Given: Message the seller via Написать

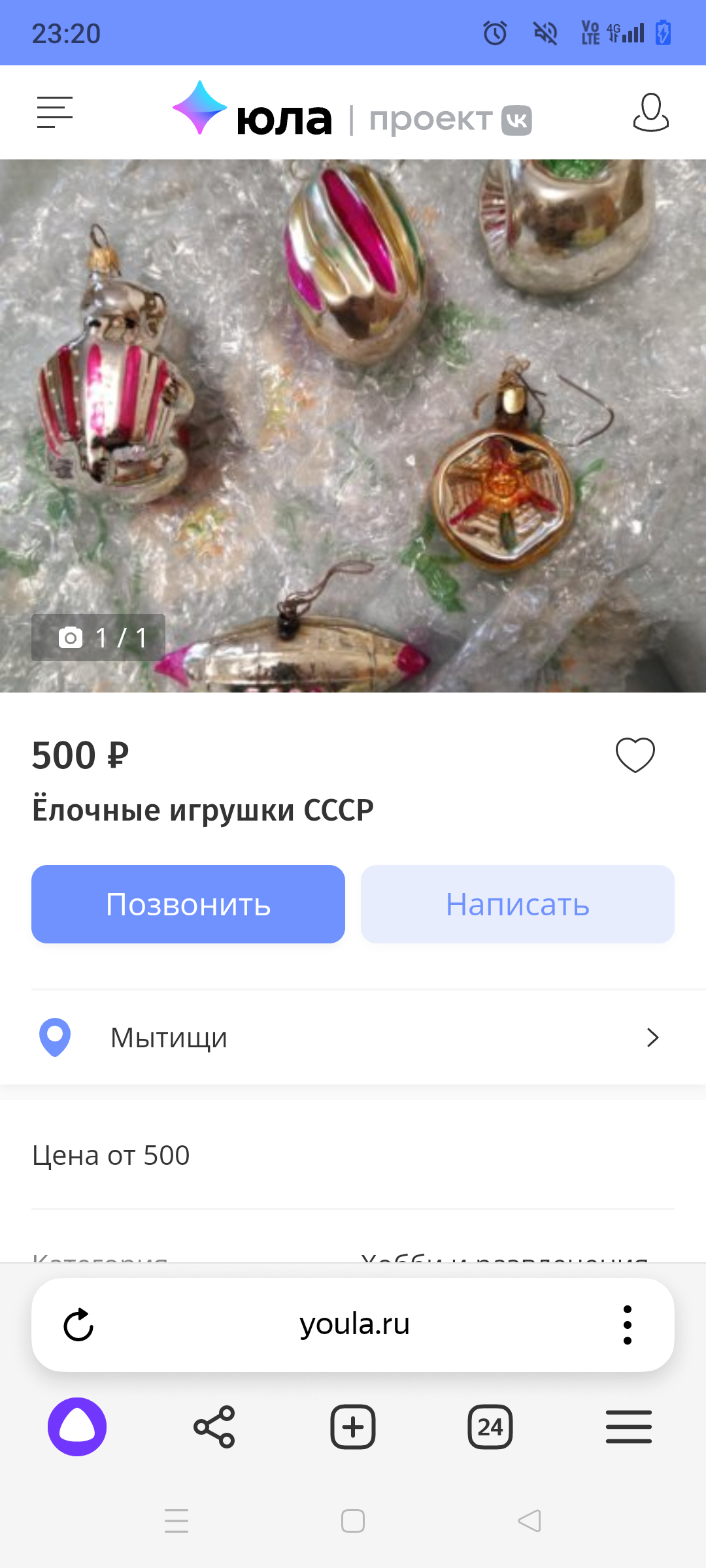Looking at the screenshot, I should pos(517,904).
